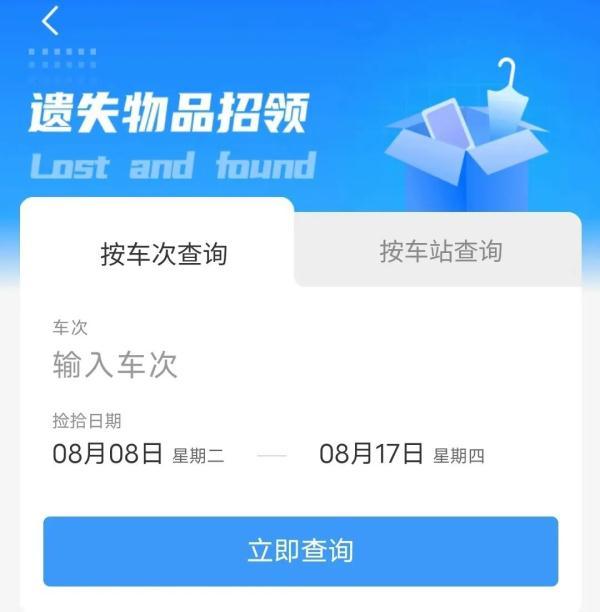Screen dimensions: 600x612
Task: Change the end date 08月17日
Action: pyautogui.click(x=402, y=454)
